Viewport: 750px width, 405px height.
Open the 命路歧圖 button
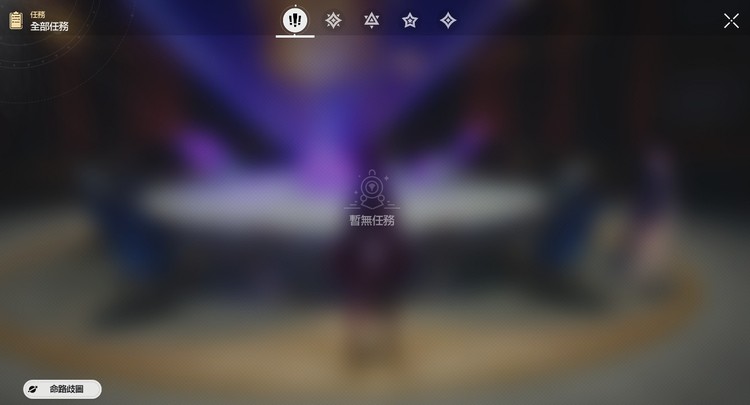62,389
